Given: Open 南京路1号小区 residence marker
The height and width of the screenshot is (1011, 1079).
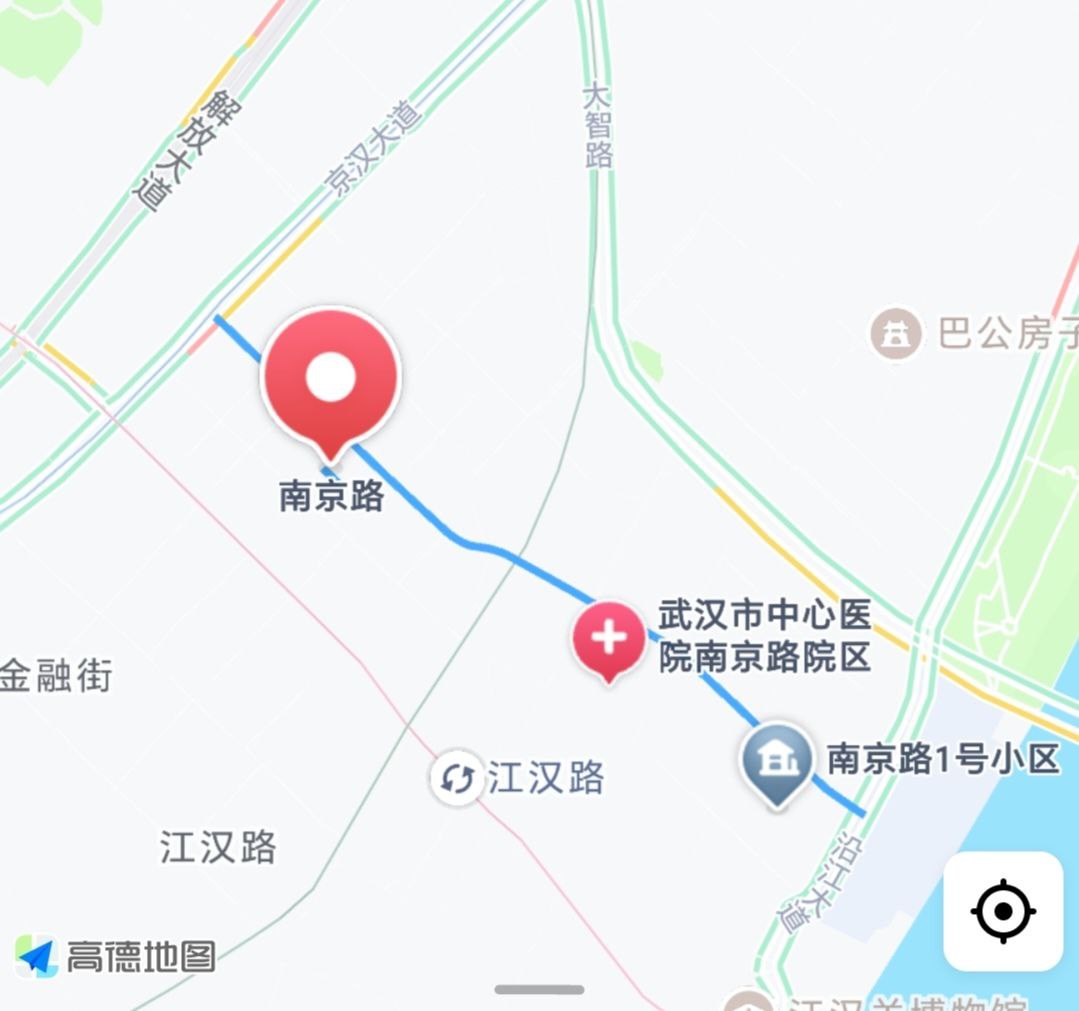Looking at the screenshot, I should pyautogui.click(x=777, y=760).
